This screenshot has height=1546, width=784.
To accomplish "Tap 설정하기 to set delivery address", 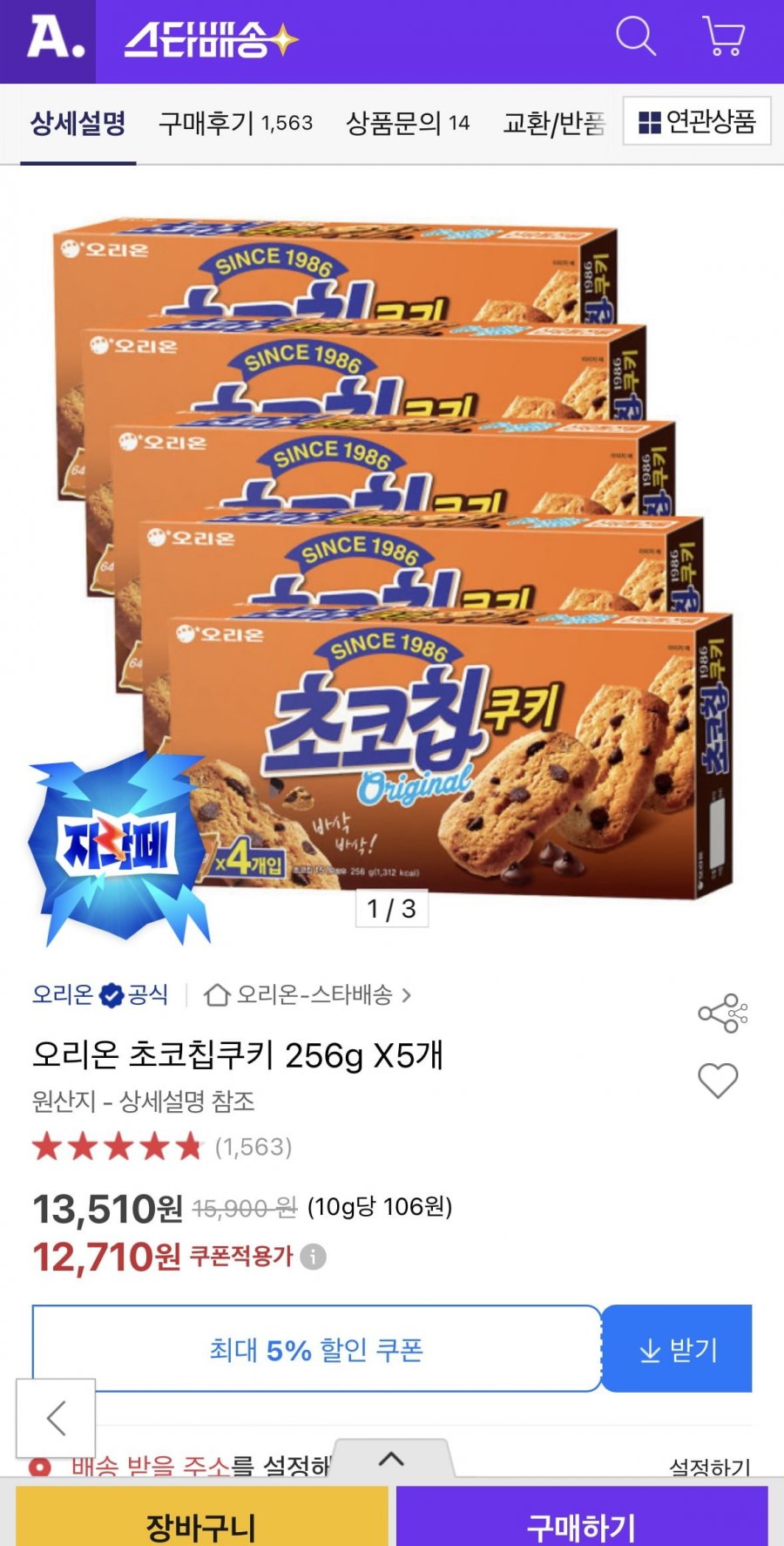I will (709, 1468).
